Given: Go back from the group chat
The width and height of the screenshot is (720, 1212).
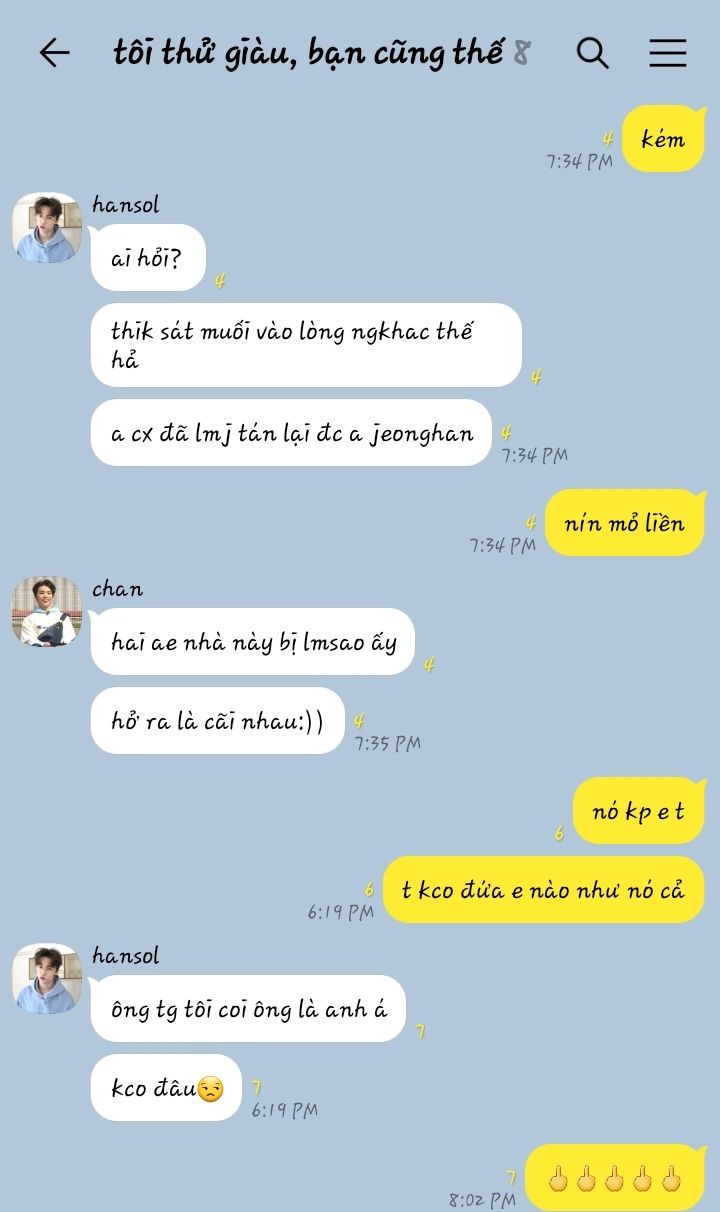Looking at the screenshot, I should point(54,53).
